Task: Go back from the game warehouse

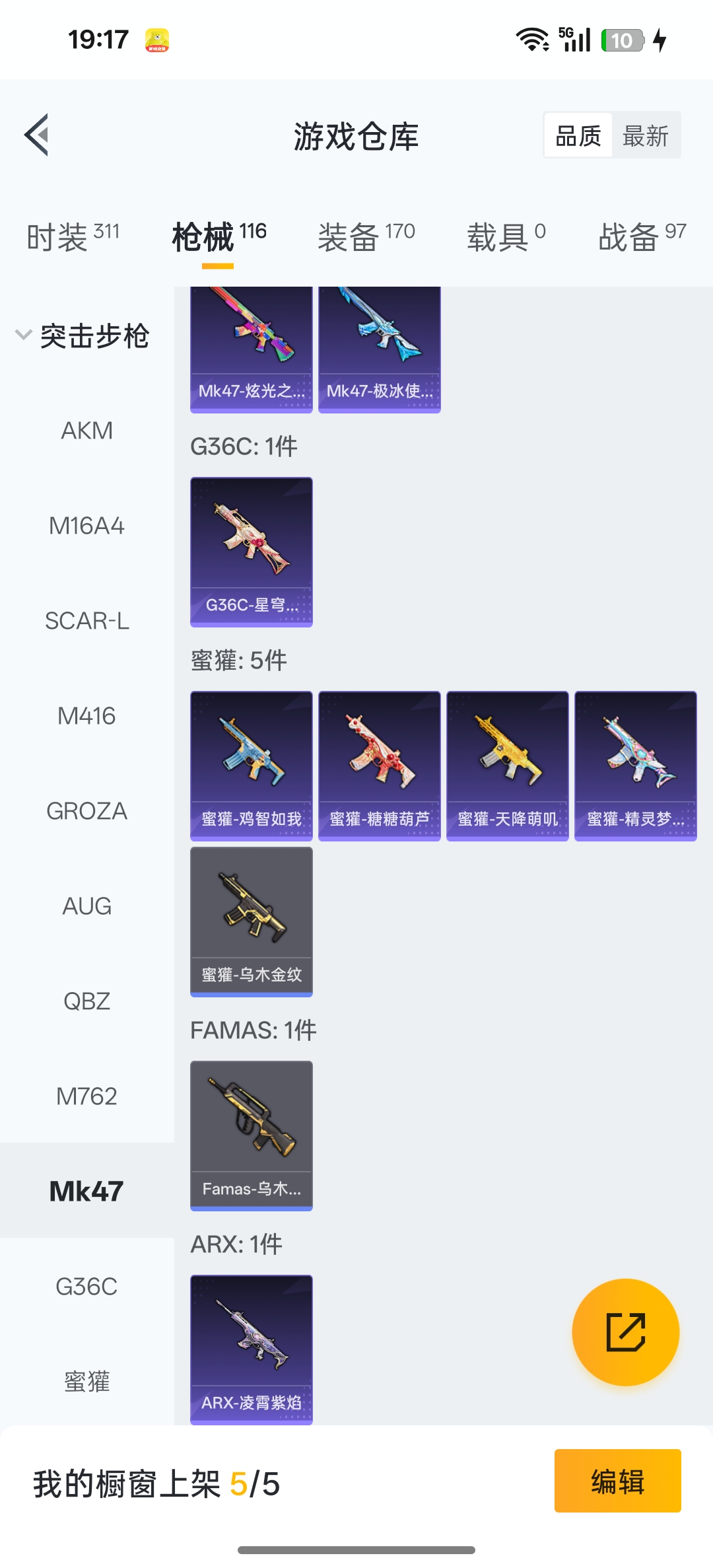Action: (x=37, y=135)
